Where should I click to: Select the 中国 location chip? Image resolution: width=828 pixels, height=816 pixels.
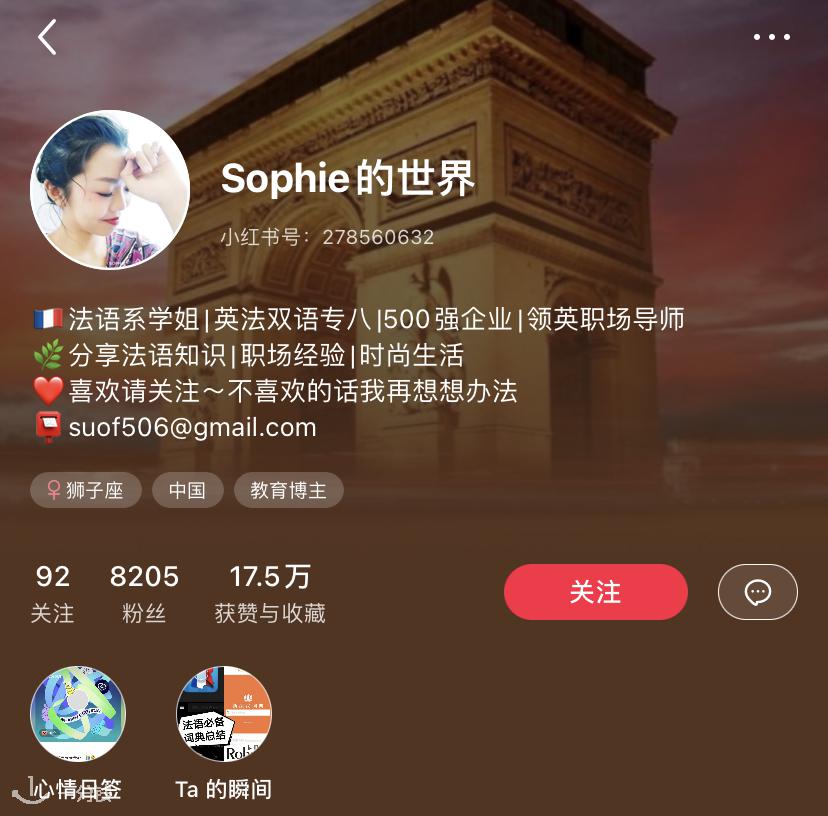pyautogui.click(x=187, y=490)
